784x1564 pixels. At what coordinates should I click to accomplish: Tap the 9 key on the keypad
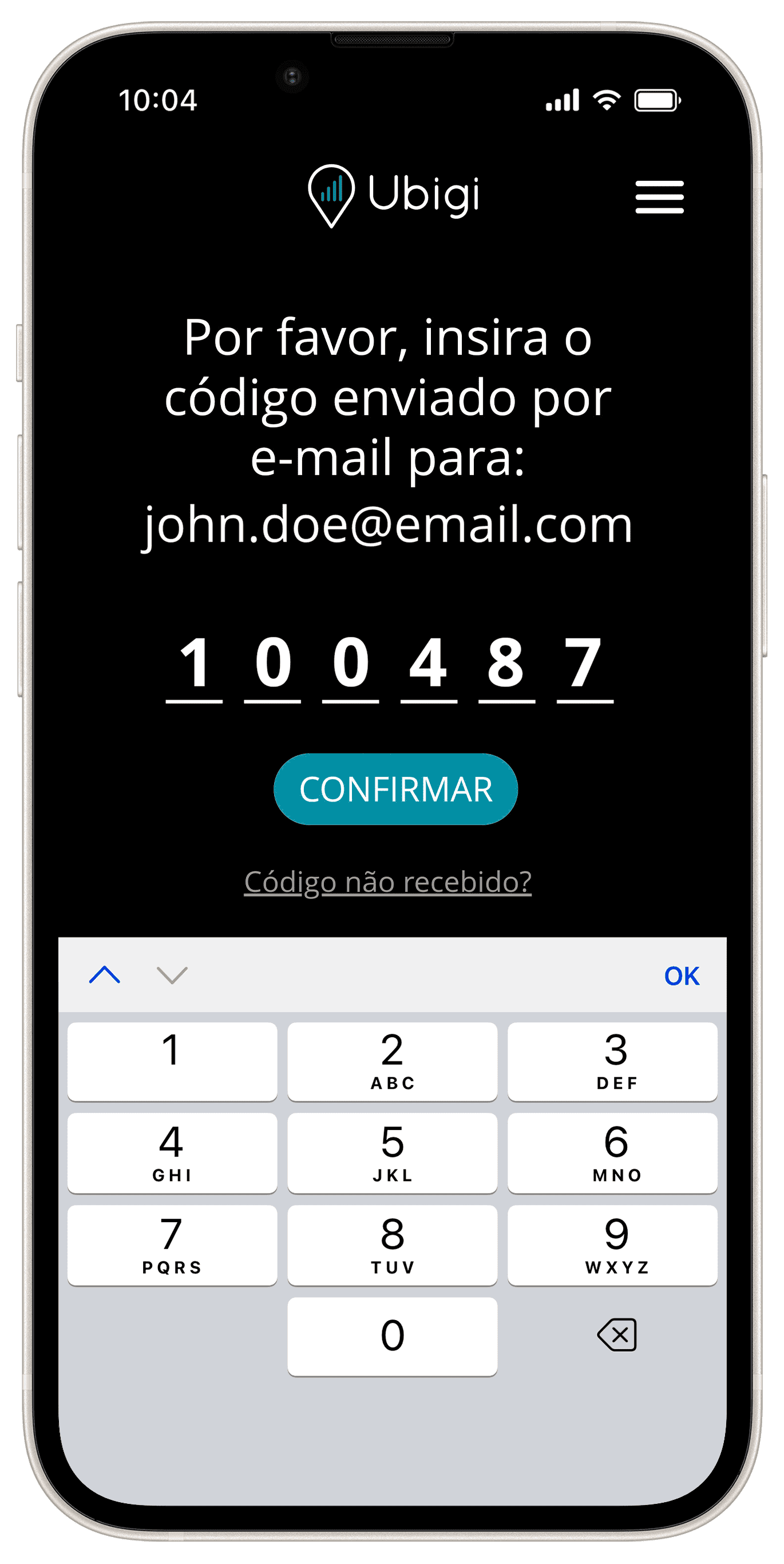[x=612, y=1245]
